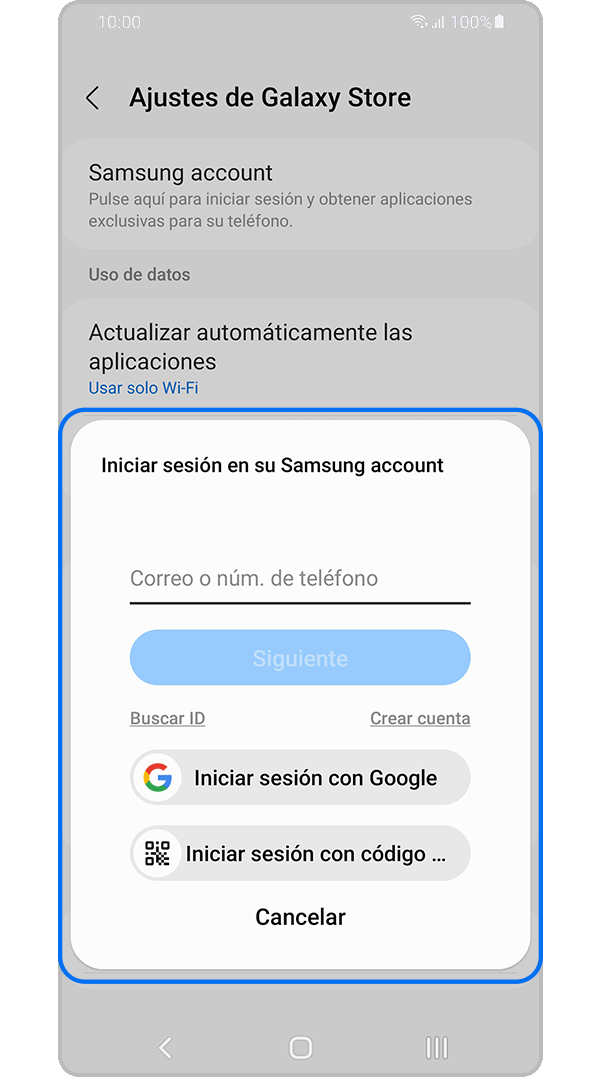Choose Iniciar sesión con código QR
This screenshot has height=1077, width=600.
coord(299,854)
